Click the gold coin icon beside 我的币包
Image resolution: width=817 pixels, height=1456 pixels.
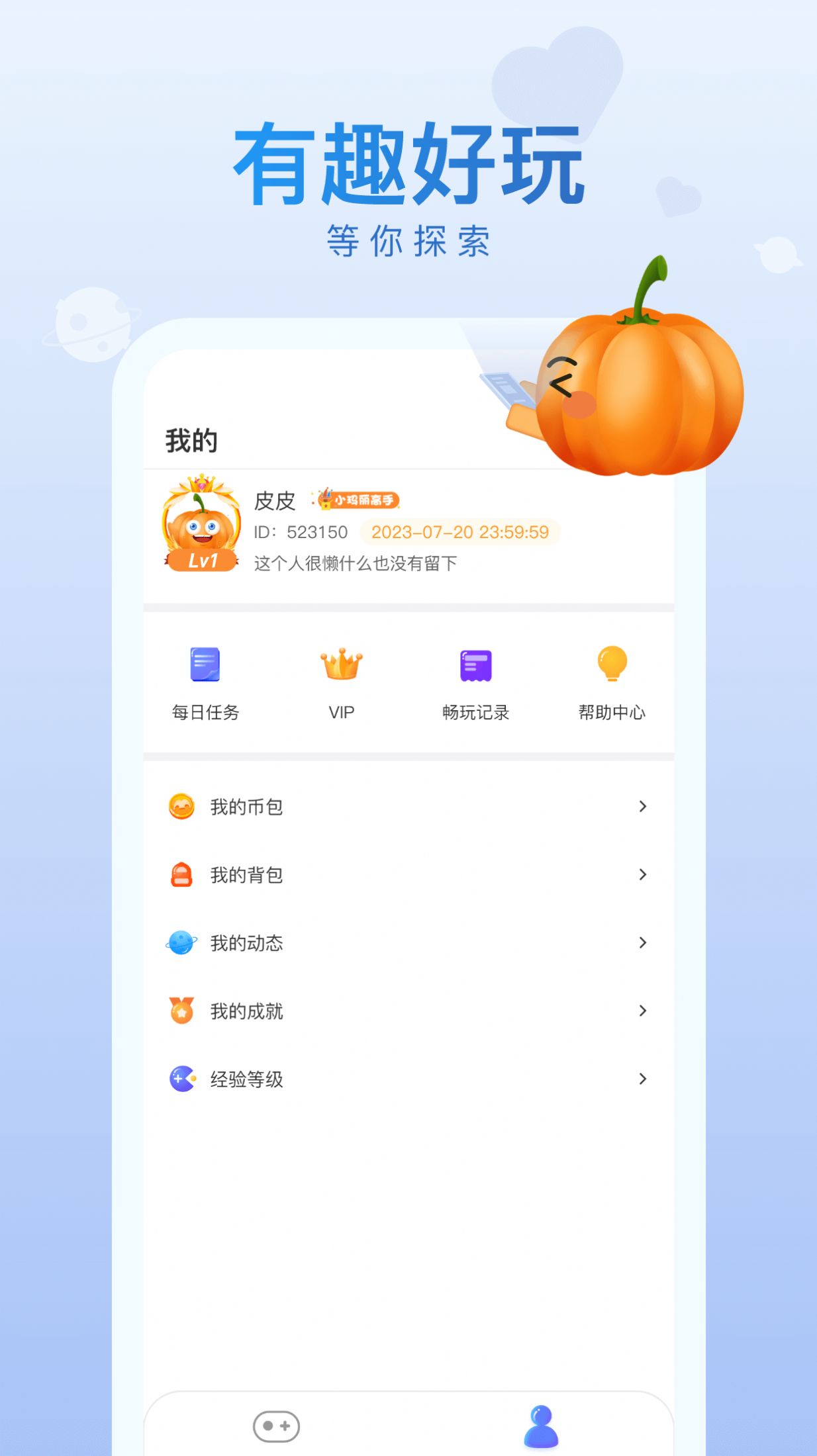coord(181,807)
